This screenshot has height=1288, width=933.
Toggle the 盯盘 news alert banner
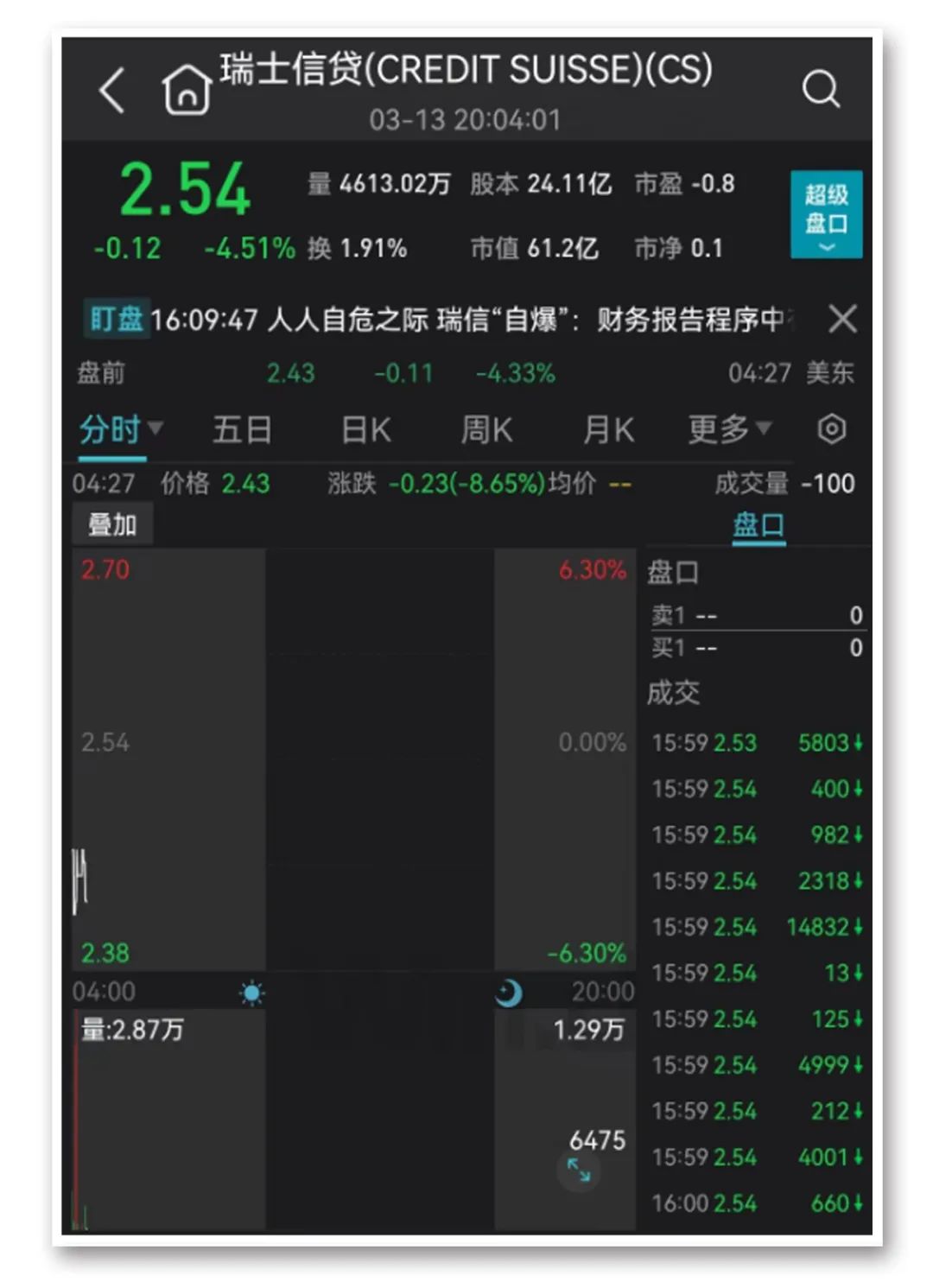click(x=115, y=319)
